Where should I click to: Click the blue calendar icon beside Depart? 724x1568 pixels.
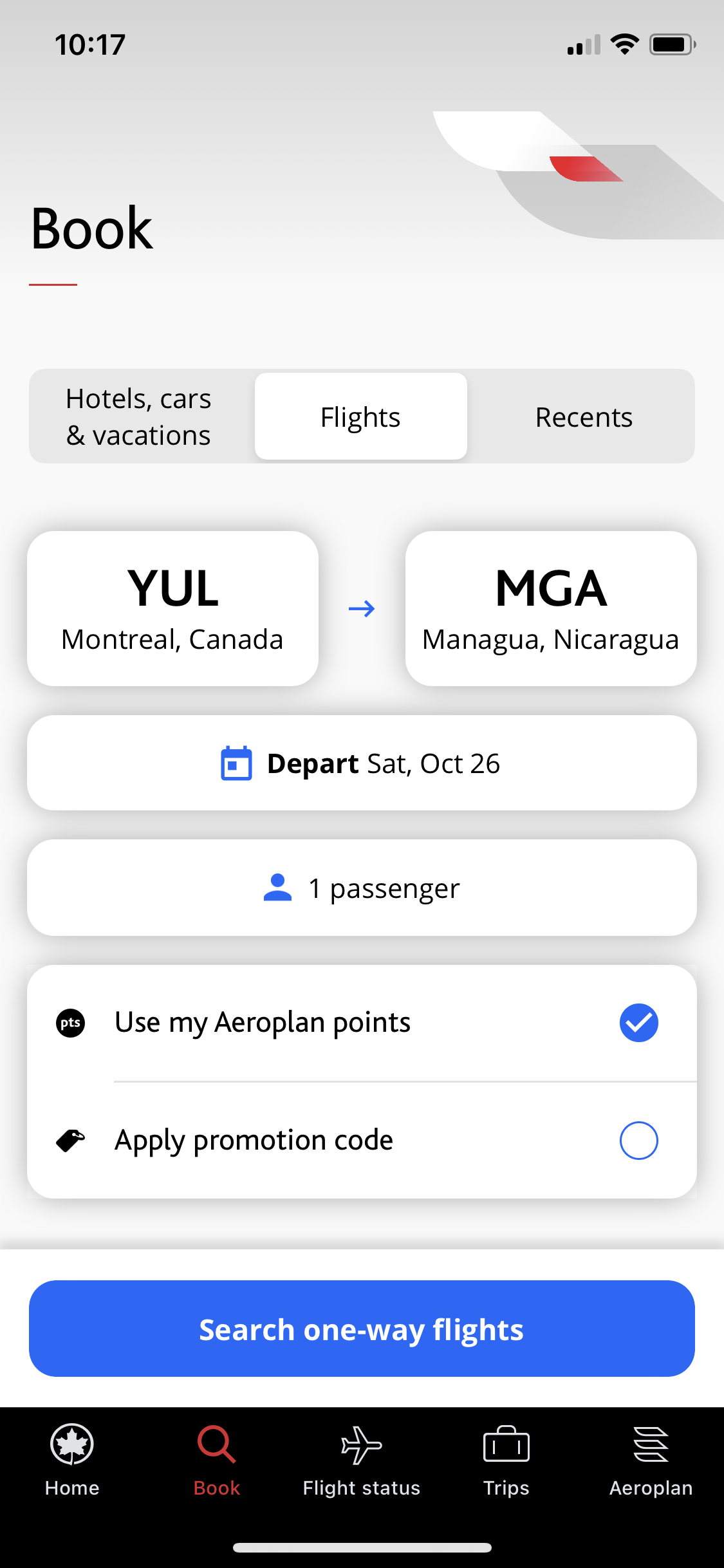[236, 763]
